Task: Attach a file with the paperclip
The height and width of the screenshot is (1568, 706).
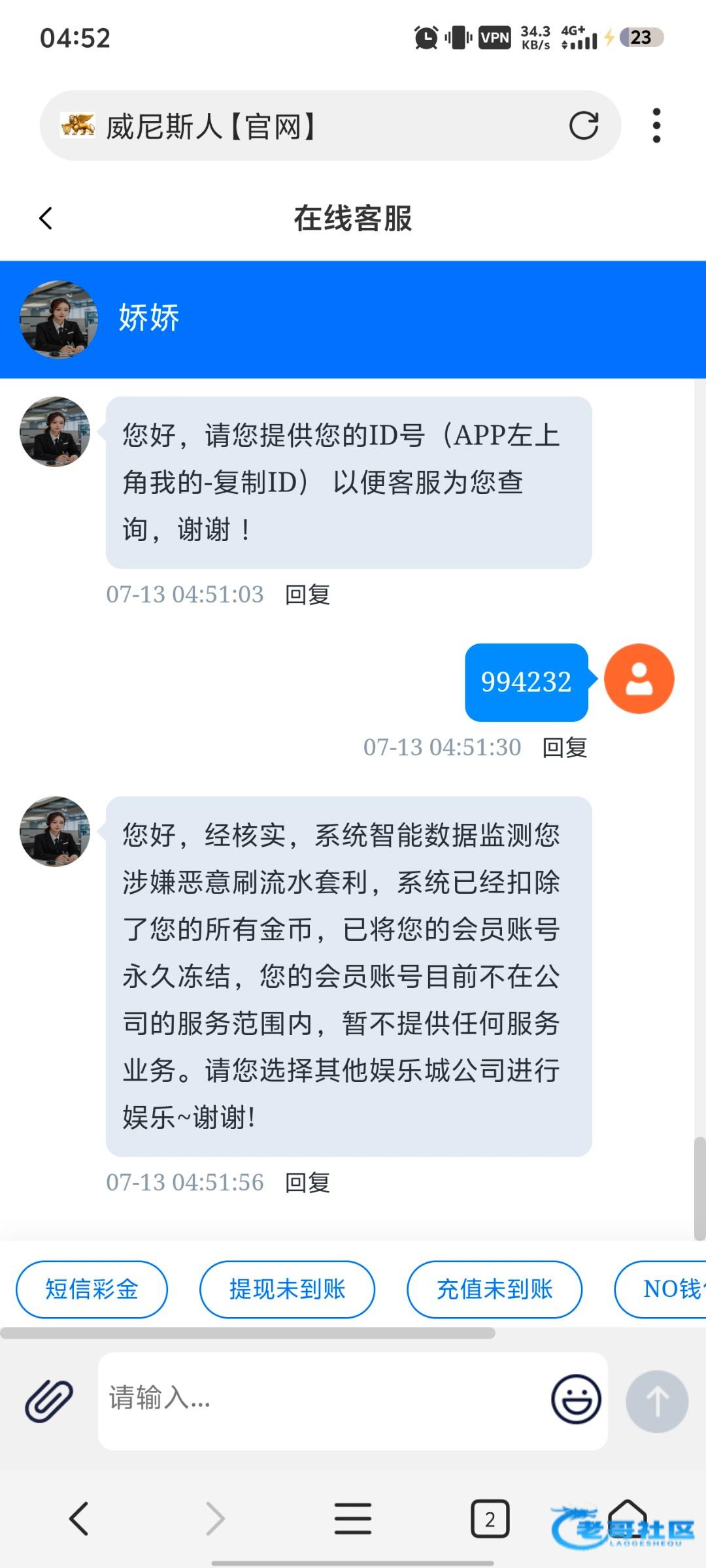Action: pyautogui.click(x=49, y=1401)
